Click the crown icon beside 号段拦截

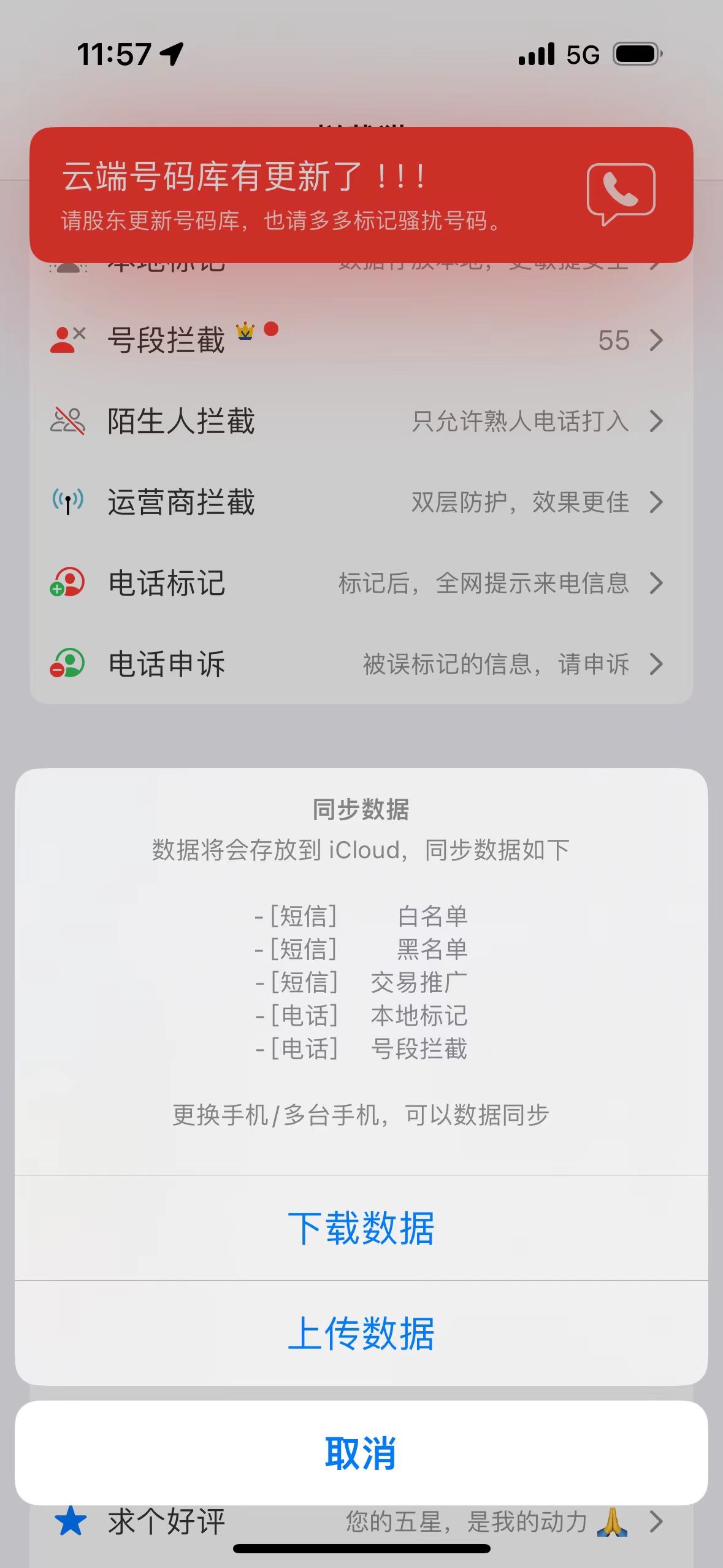(245, 332)
